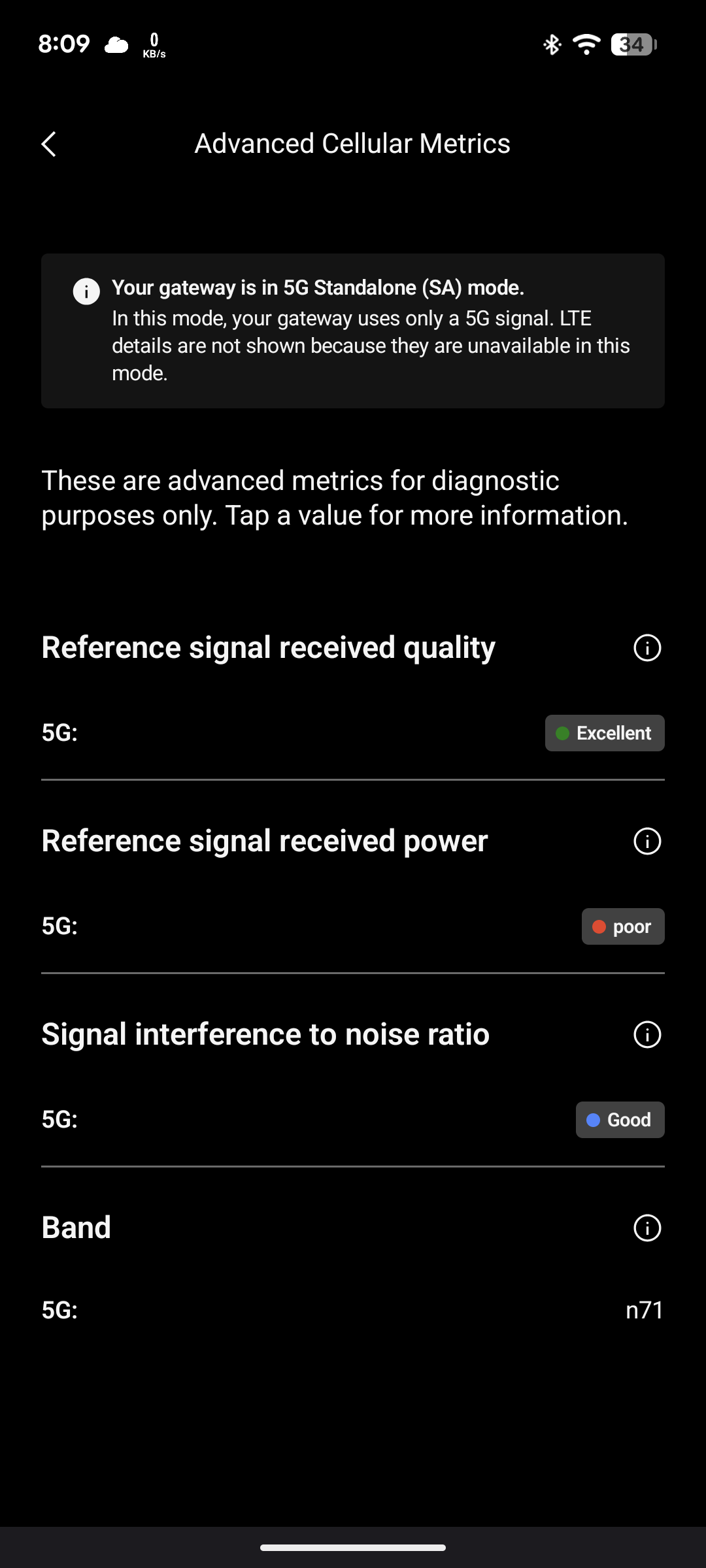Tap the n71 band value

point(645,1310)
